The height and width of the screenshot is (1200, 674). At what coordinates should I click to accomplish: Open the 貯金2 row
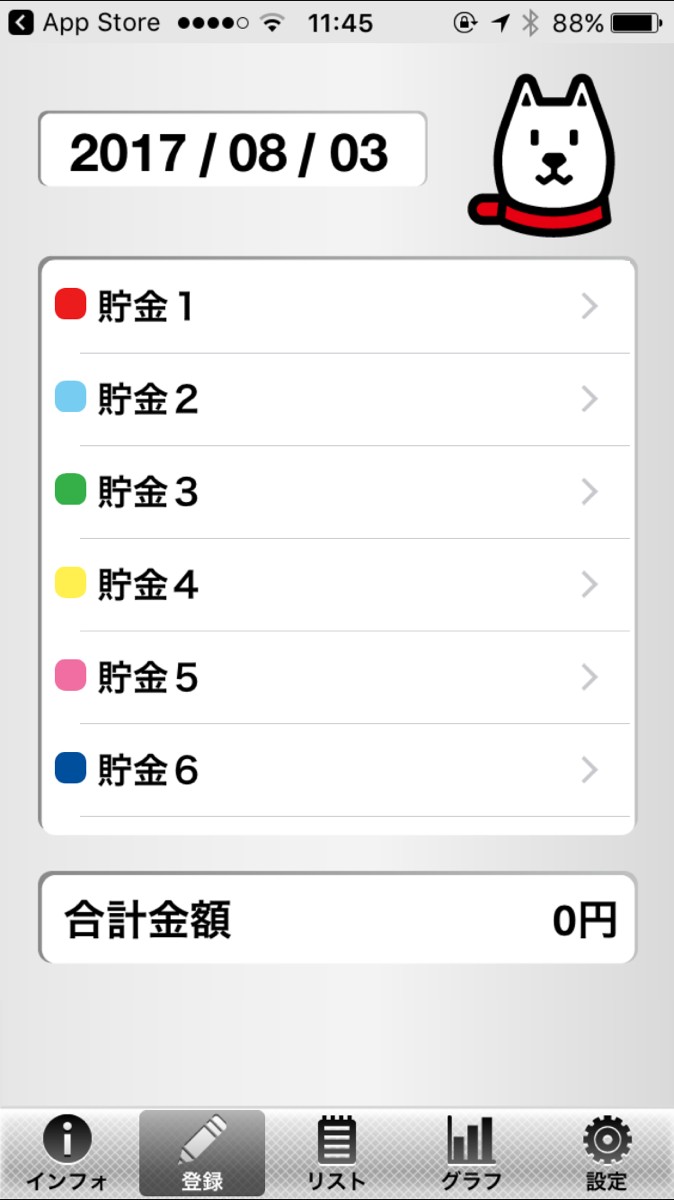[x=337, y=399]
